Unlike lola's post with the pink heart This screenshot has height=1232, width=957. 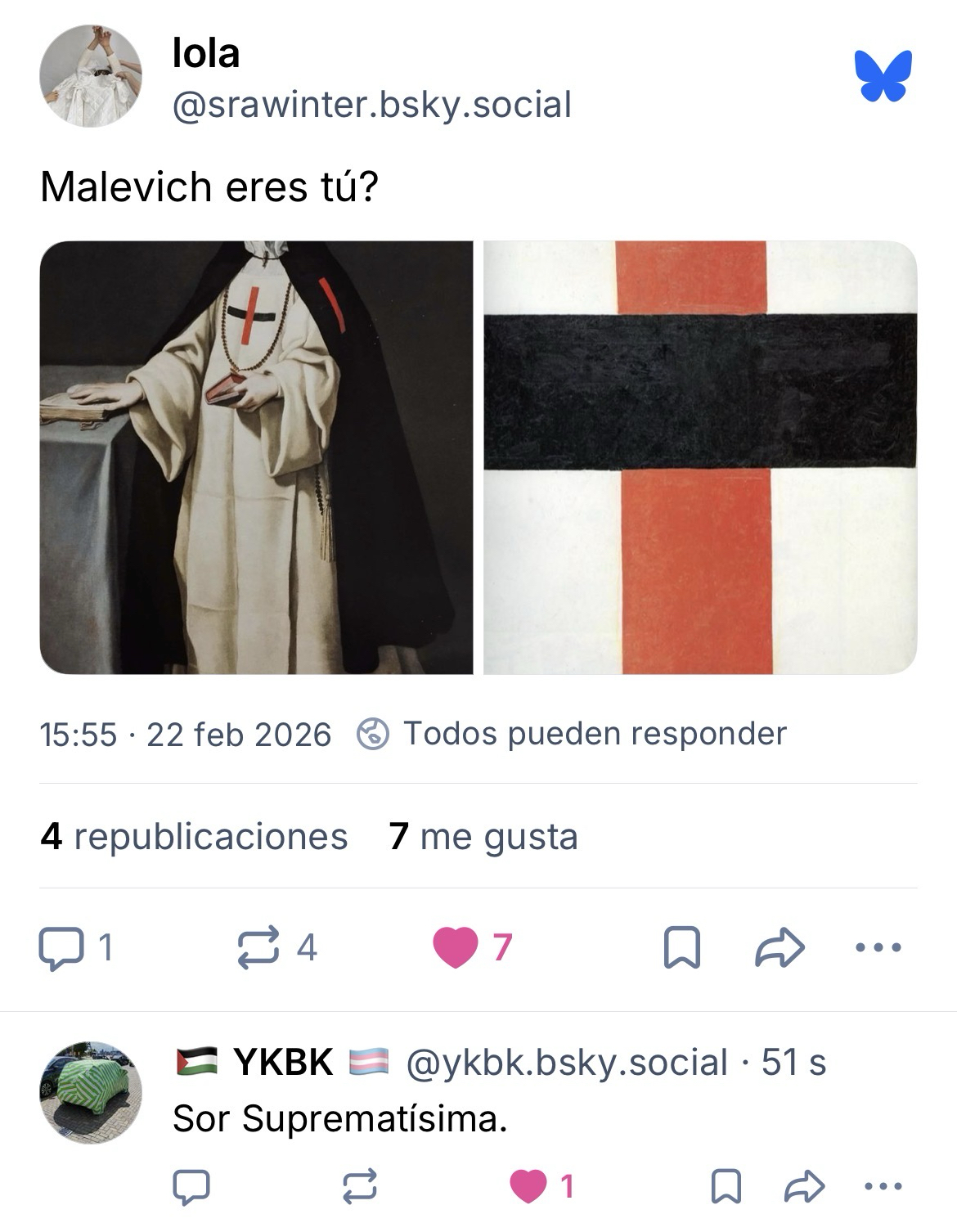click(x=455, y=947)
